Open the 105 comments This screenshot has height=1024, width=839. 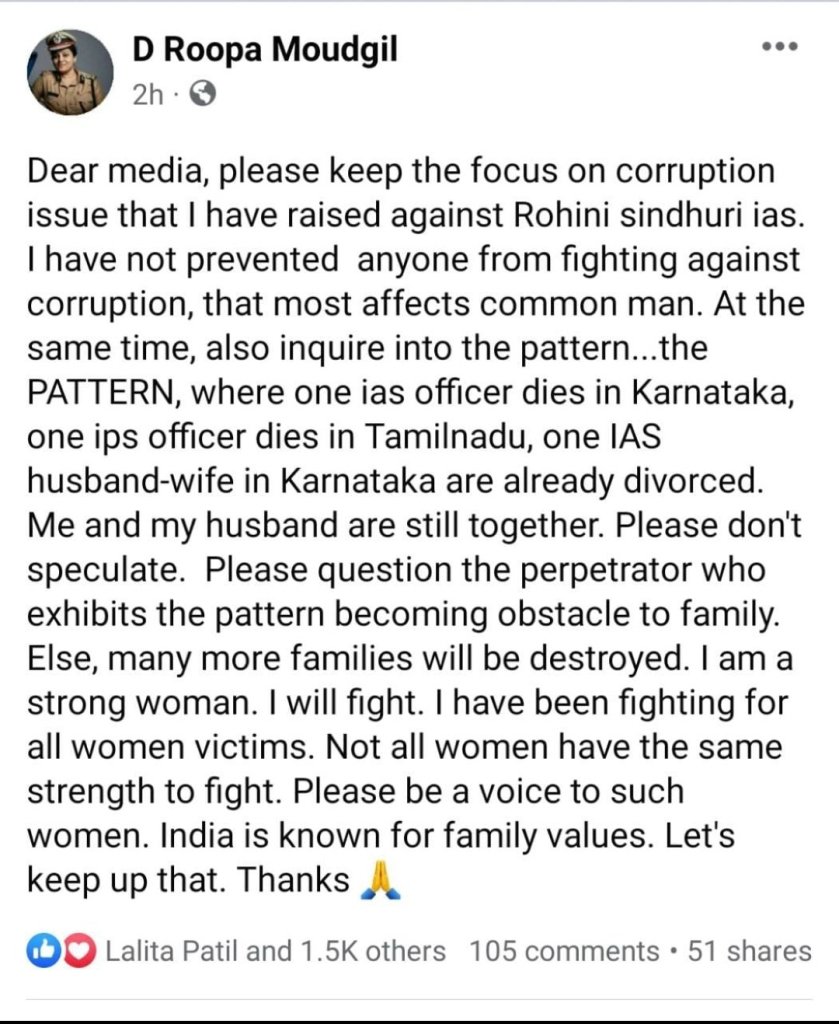[x=564, y=951]
